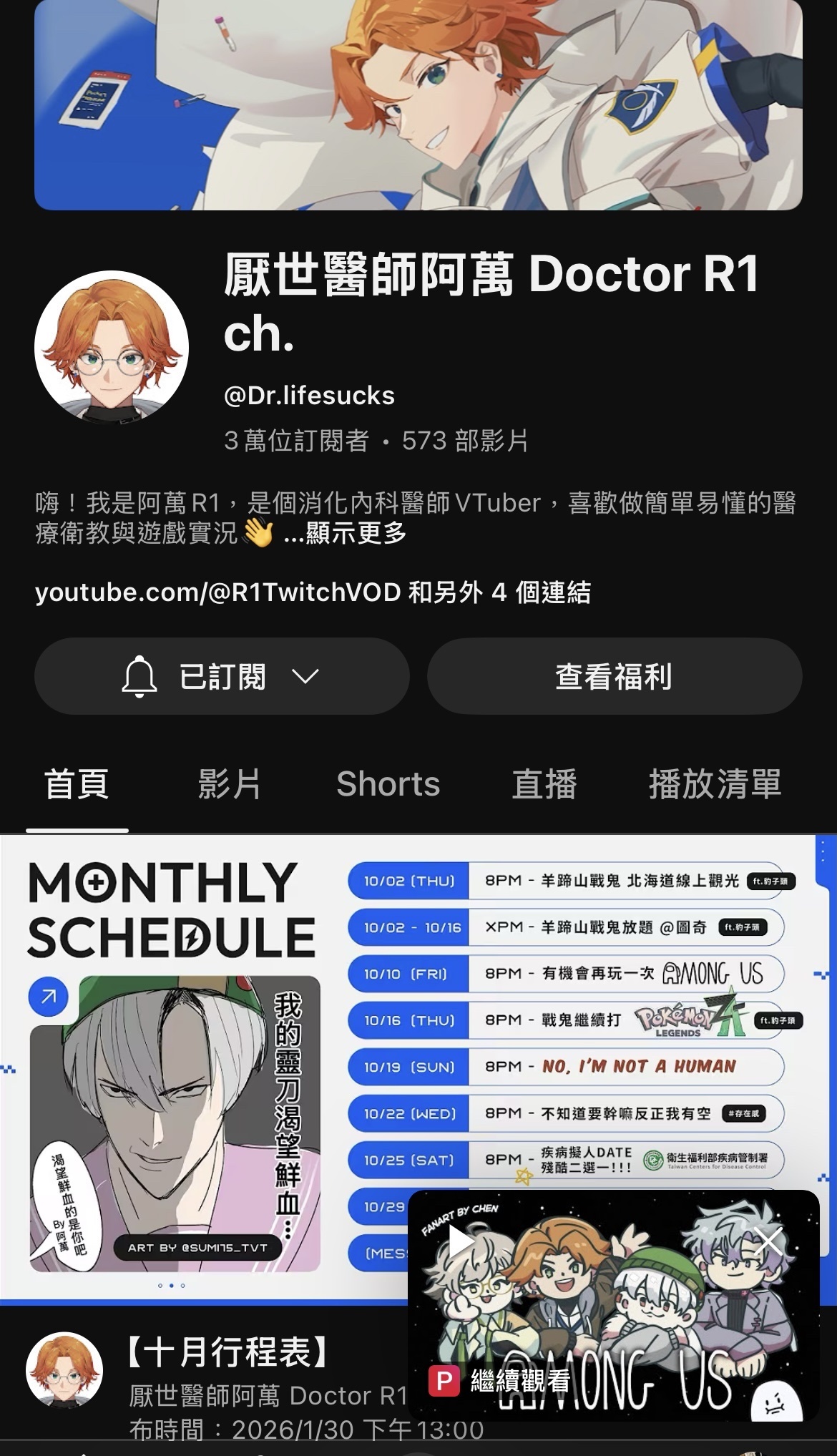This screenshot has width=837, height=1456.
Task: Open the overflow menu on the schedule post
Action: (823, 851)
